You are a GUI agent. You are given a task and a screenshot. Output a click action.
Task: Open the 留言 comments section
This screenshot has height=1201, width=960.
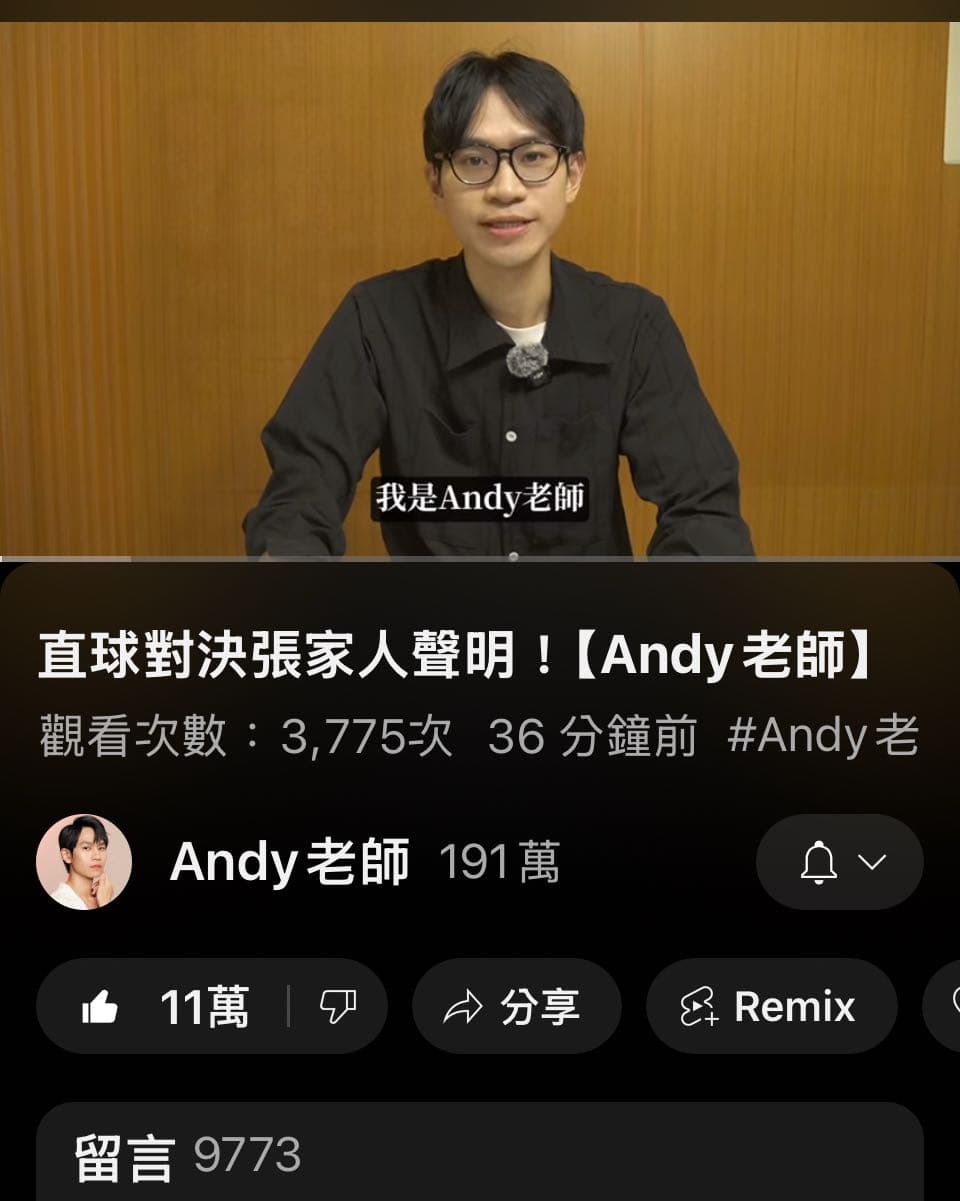tap(478, 1155)
